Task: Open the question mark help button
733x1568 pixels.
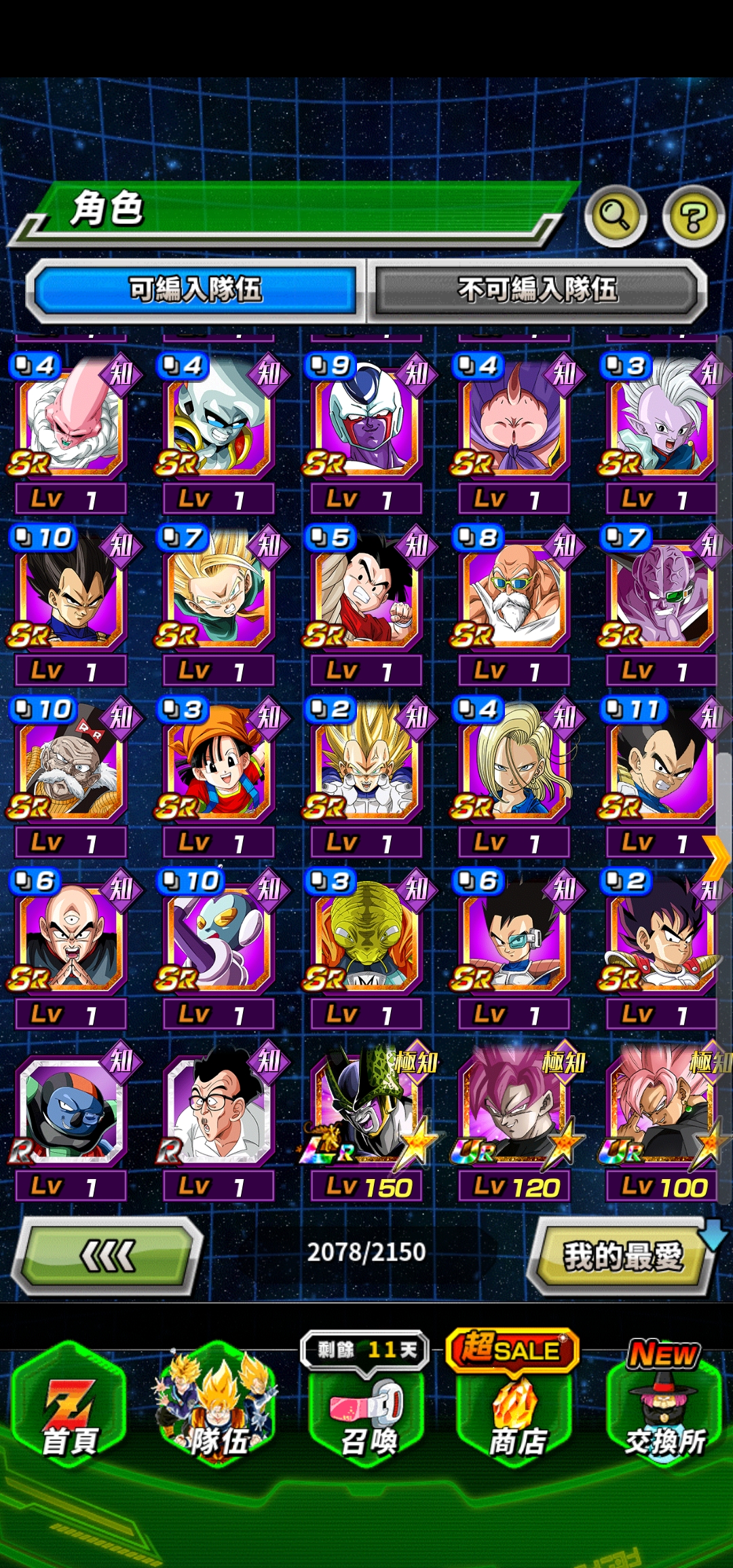Action: pyautogui.click(x=693, y=217)
